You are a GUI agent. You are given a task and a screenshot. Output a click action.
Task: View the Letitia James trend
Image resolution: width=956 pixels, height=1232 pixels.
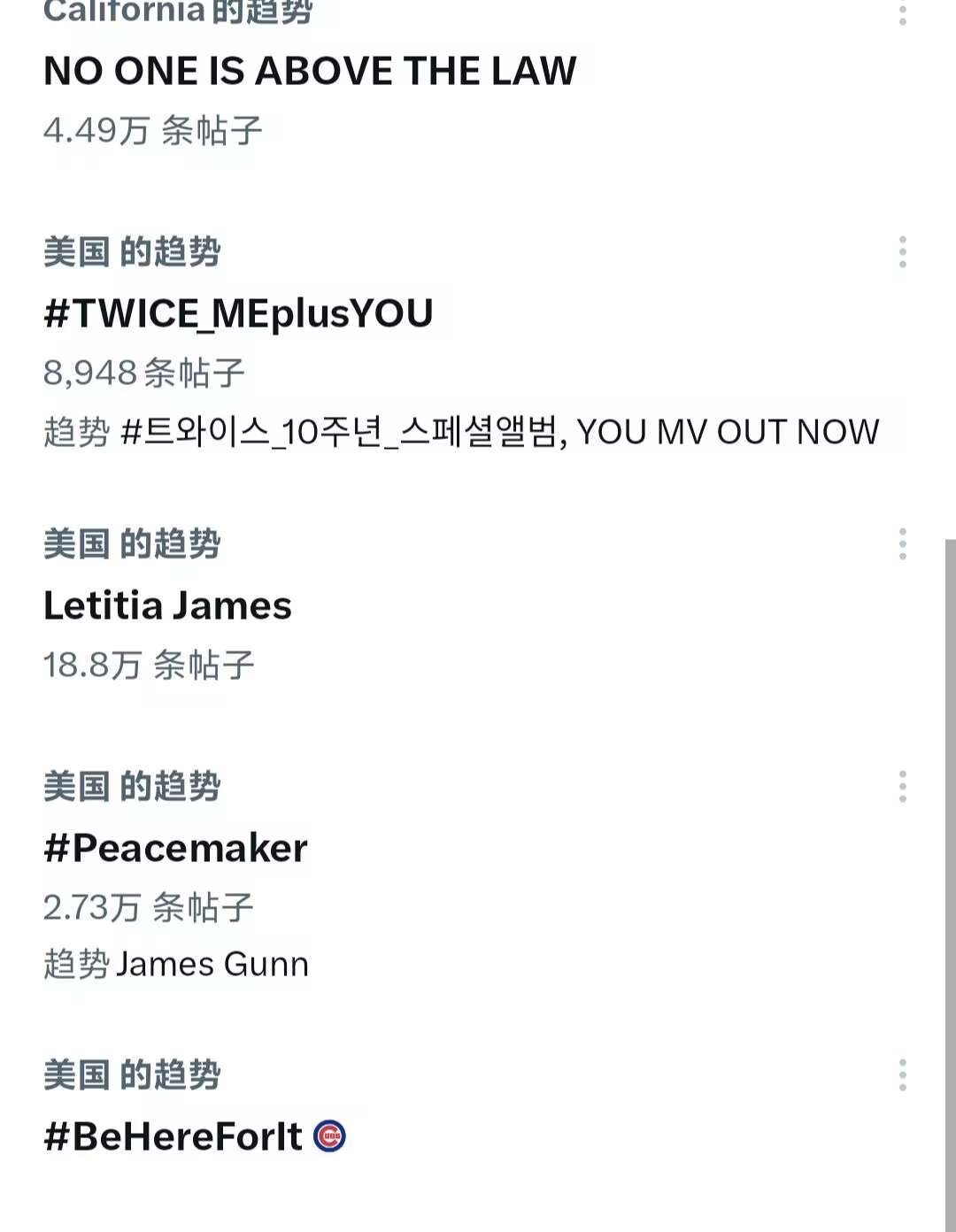(167, 606)
